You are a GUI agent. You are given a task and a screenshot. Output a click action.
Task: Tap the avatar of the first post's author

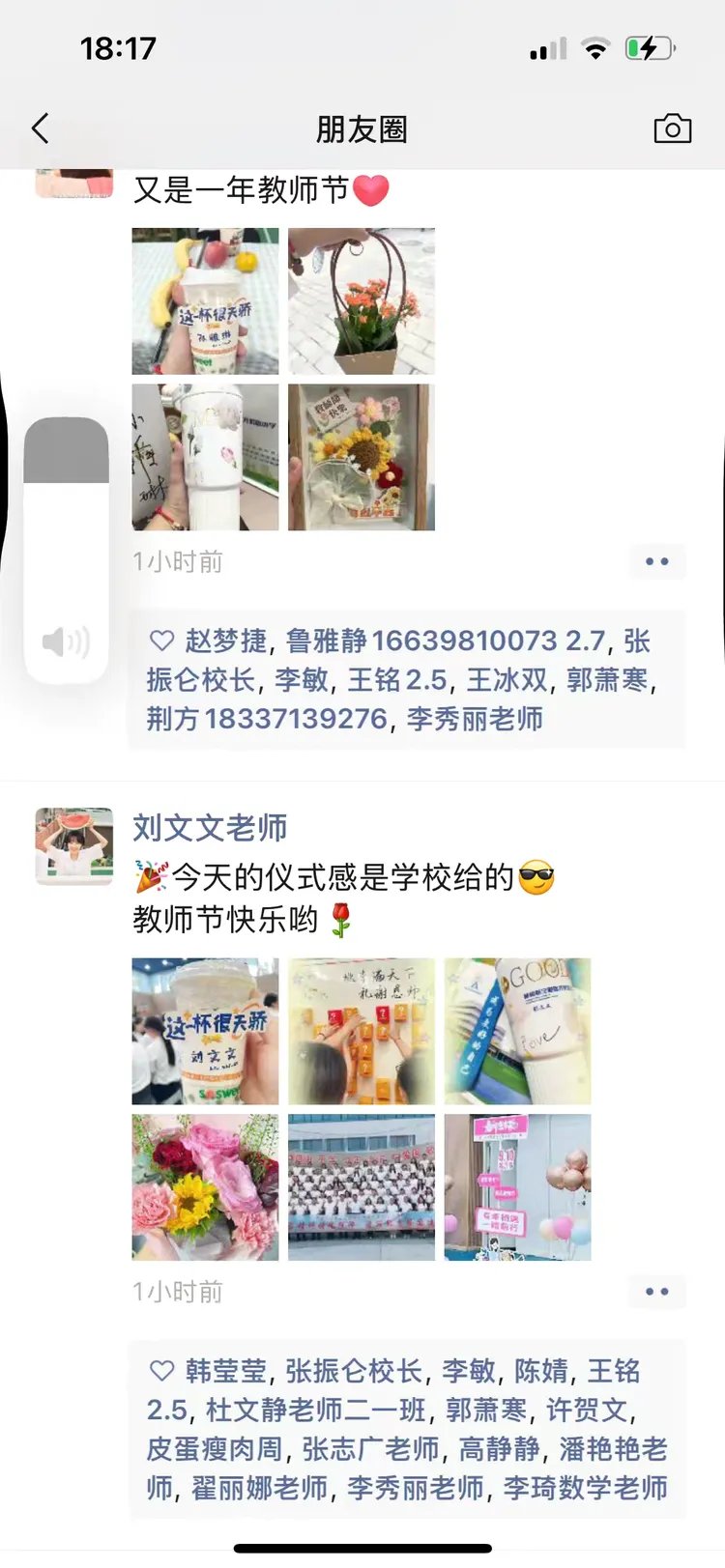tap(74, 183)
